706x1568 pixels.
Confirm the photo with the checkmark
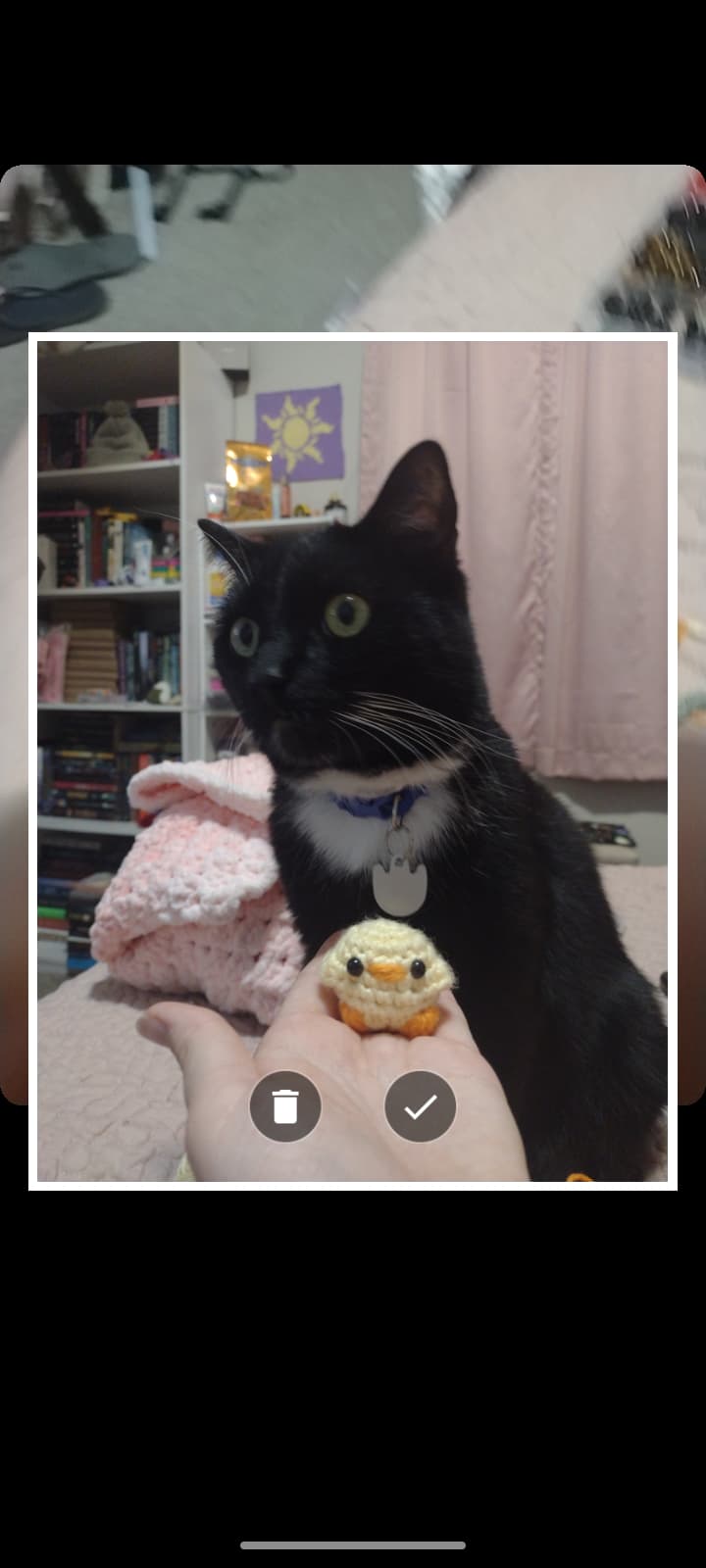tap(420, 1106)
